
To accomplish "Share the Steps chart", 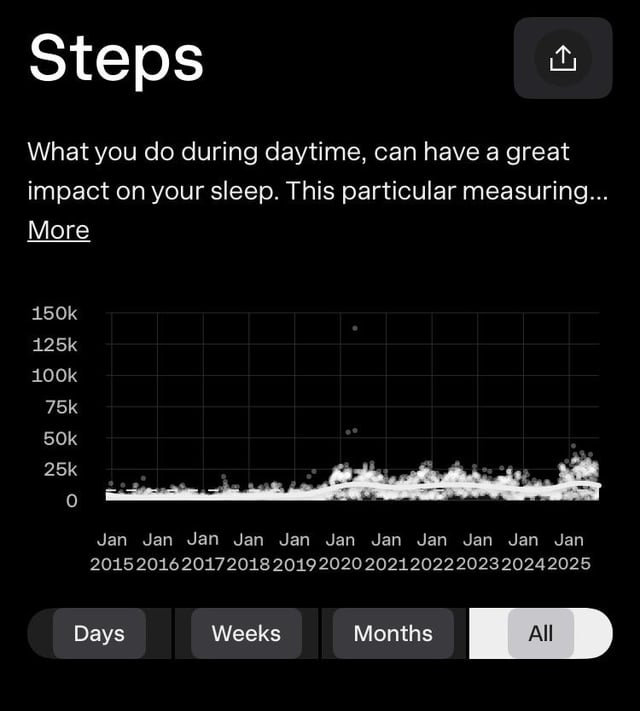I will (563, 58).
